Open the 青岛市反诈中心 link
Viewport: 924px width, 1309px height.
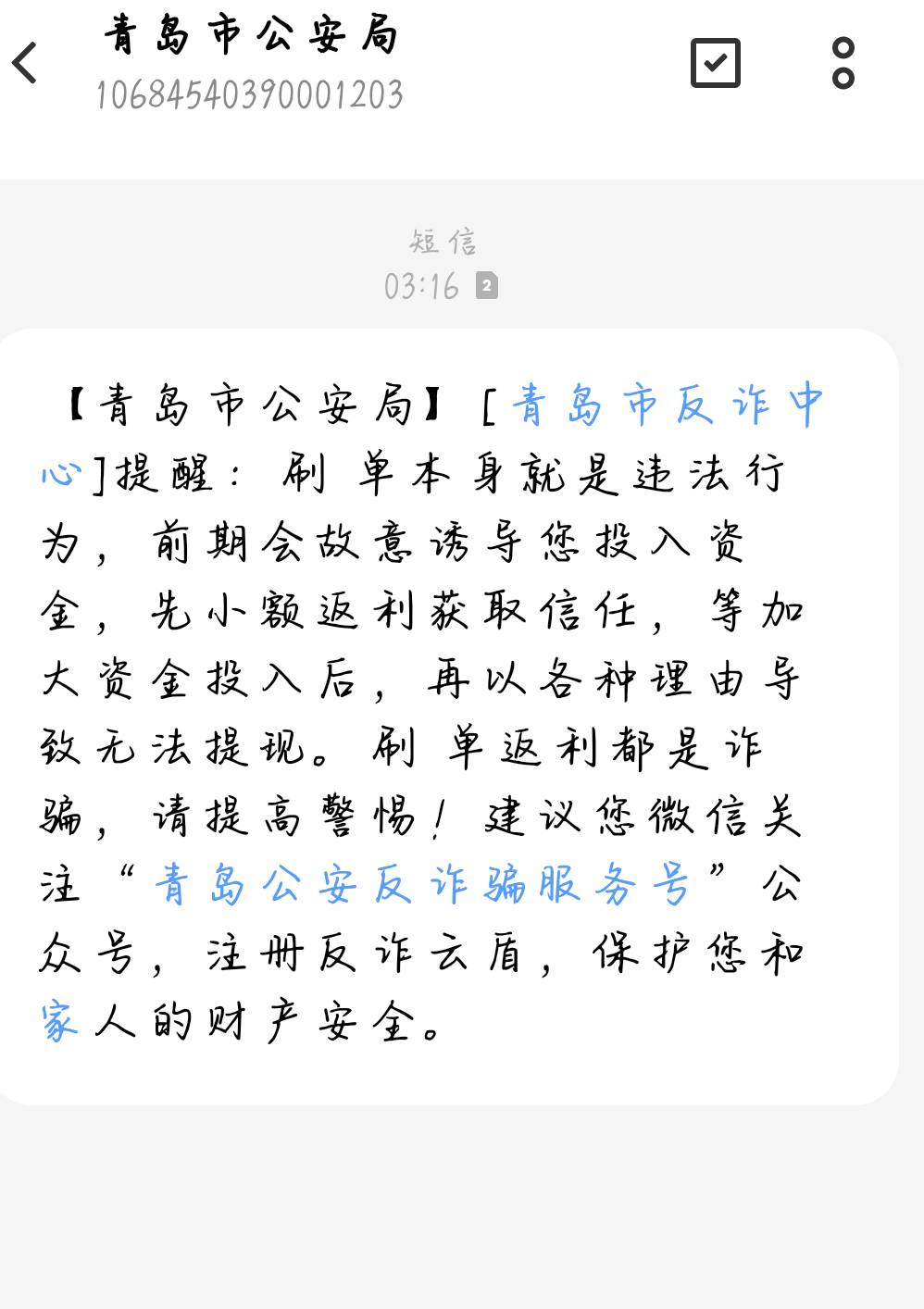point(667,405)
